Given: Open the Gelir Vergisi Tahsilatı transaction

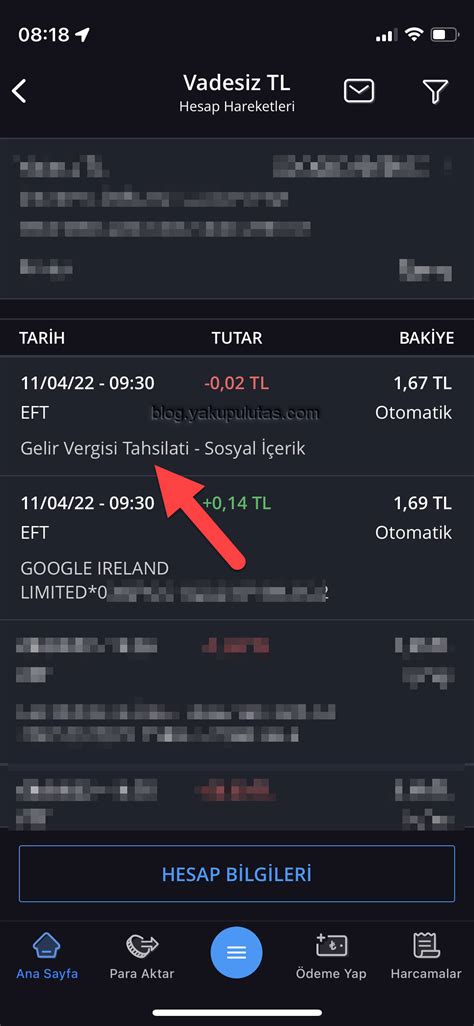Looking at the screenshot, I should tap(237, 416).
